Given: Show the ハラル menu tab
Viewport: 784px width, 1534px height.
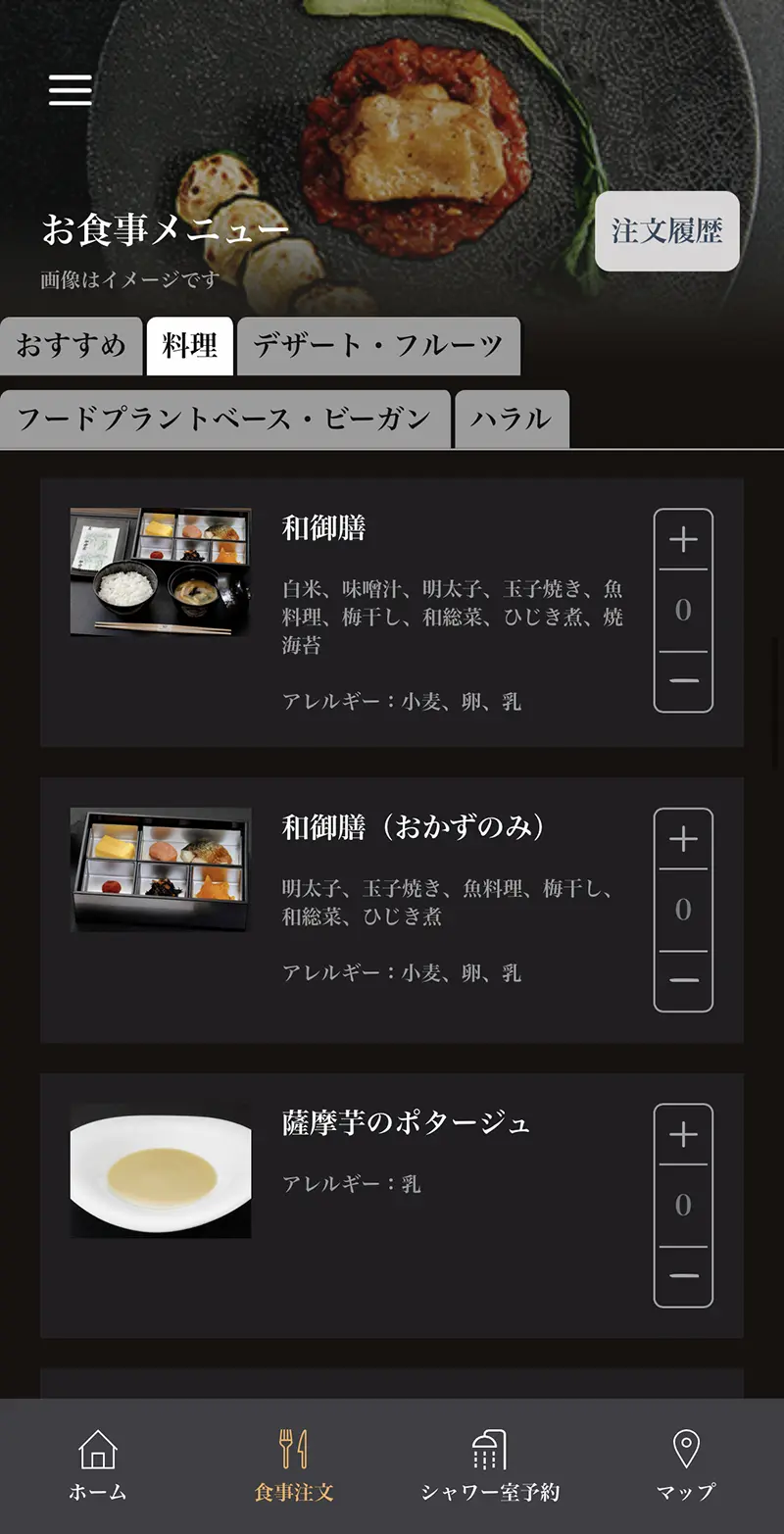Looking at the screenshot, I should click(x=511, y=420).
